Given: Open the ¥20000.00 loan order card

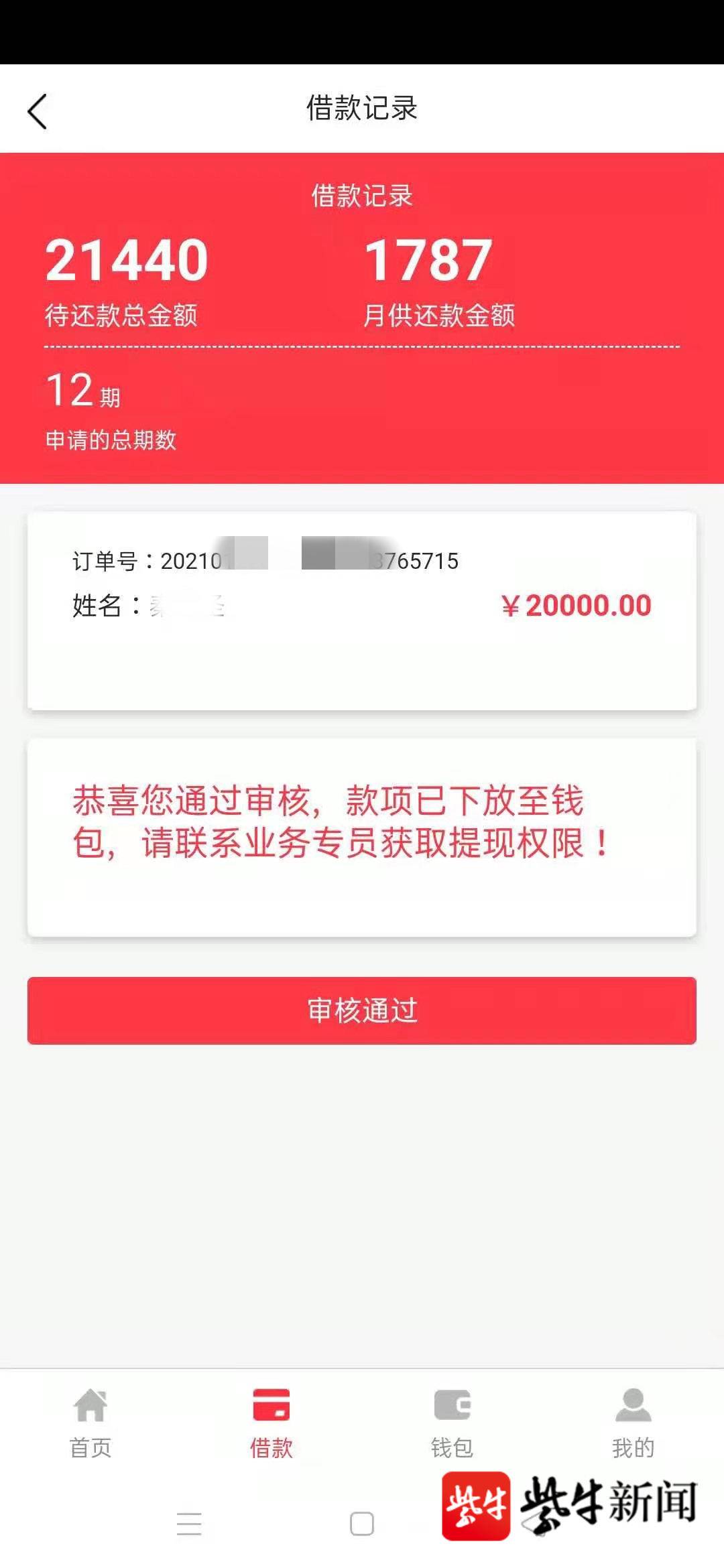Looking at the screenshot, I should tap(362, 610).
